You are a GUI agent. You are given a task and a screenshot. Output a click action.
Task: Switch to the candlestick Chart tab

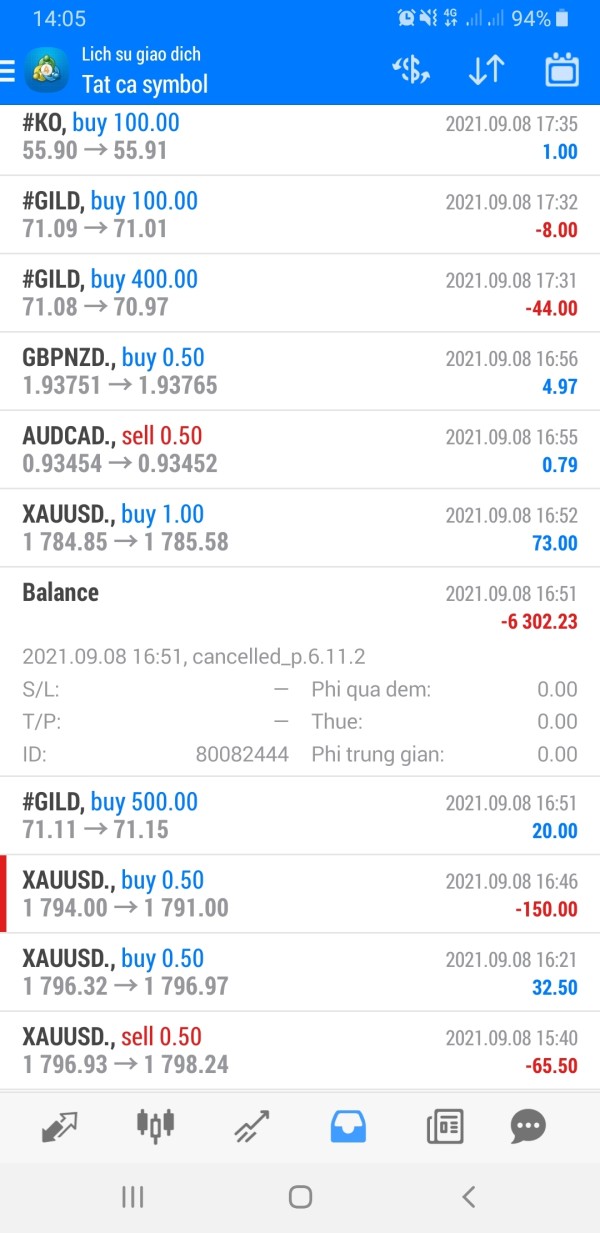point(155,1125)
